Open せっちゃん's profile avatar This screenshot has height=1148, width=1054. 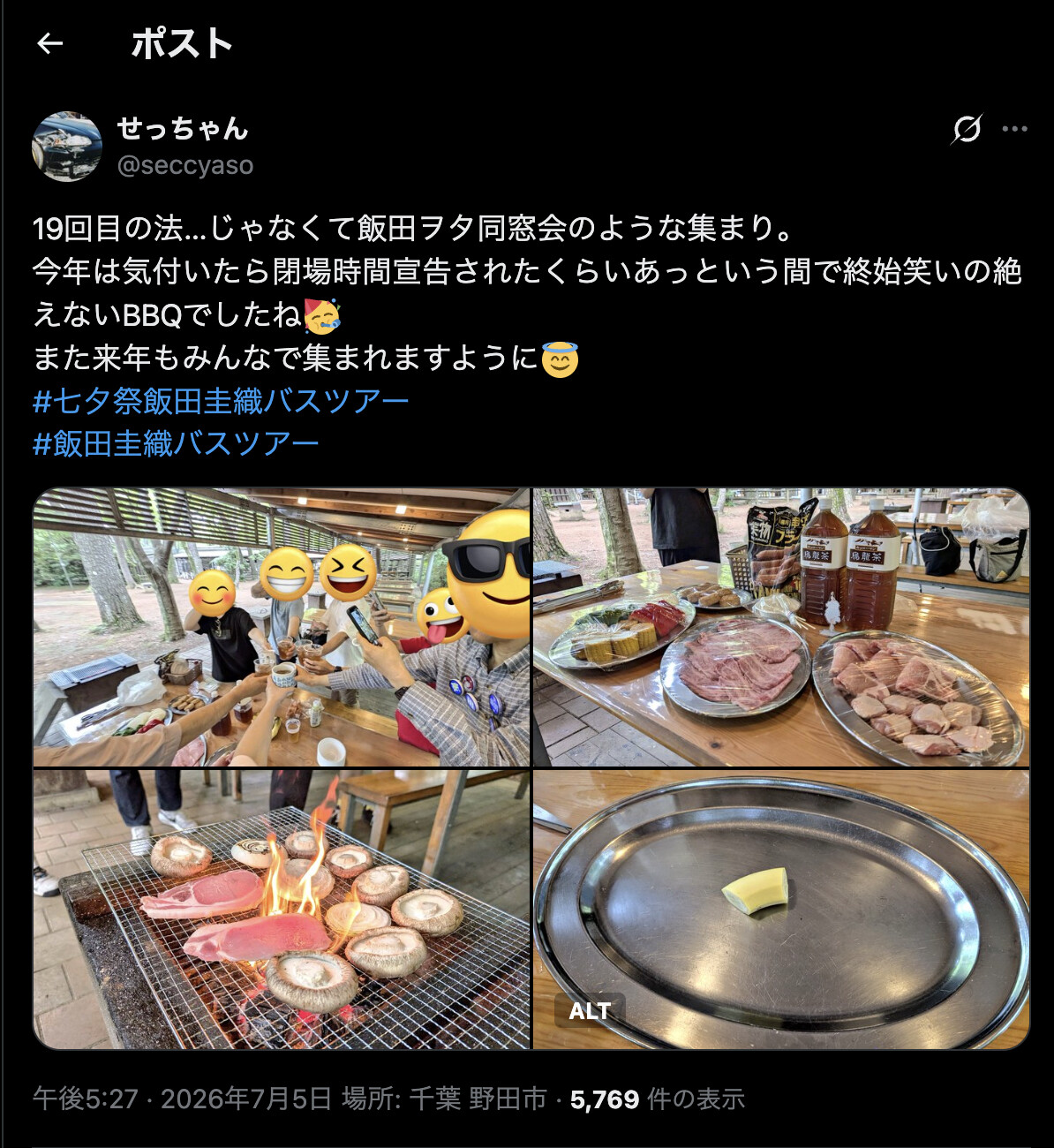point(67,147)
